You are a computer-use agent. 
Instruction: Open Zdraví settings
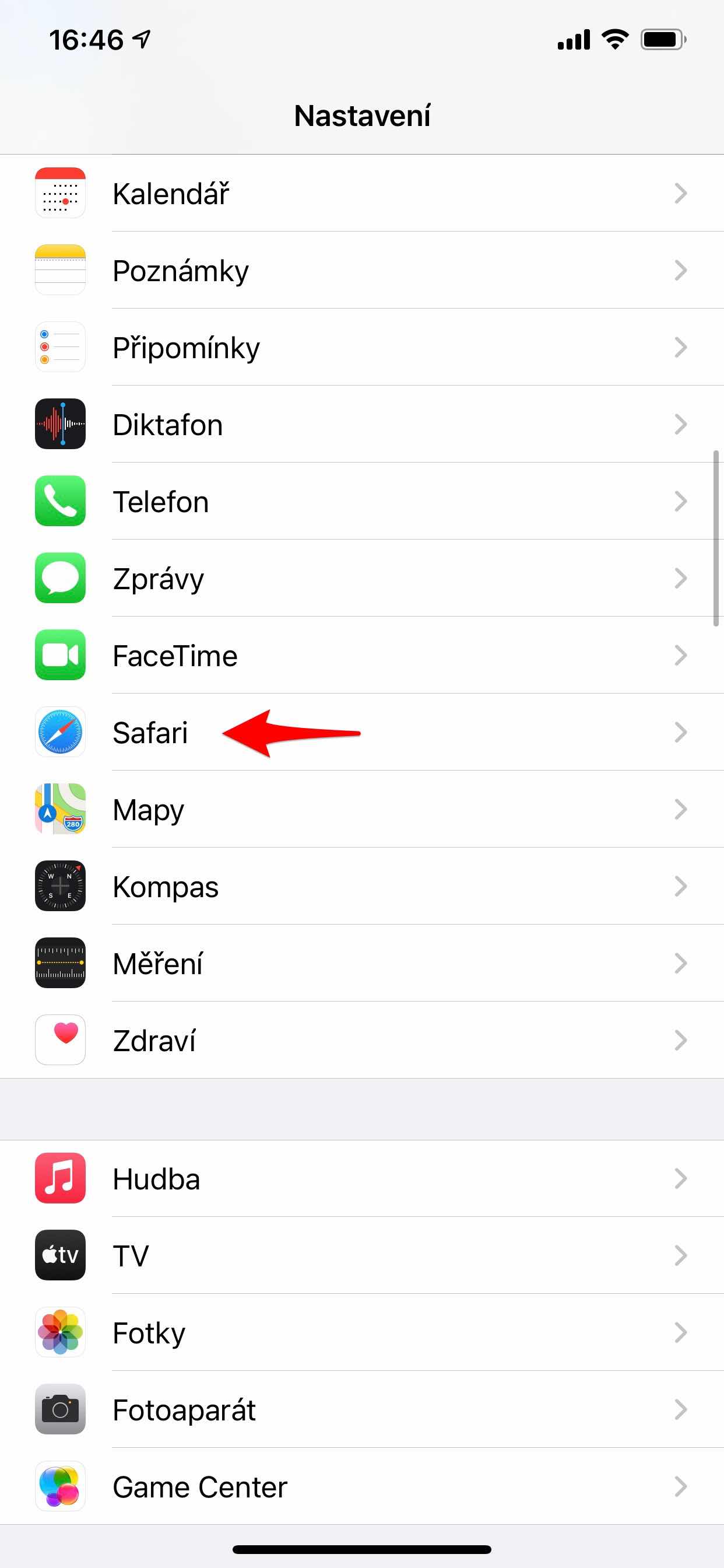[362, 1040]
